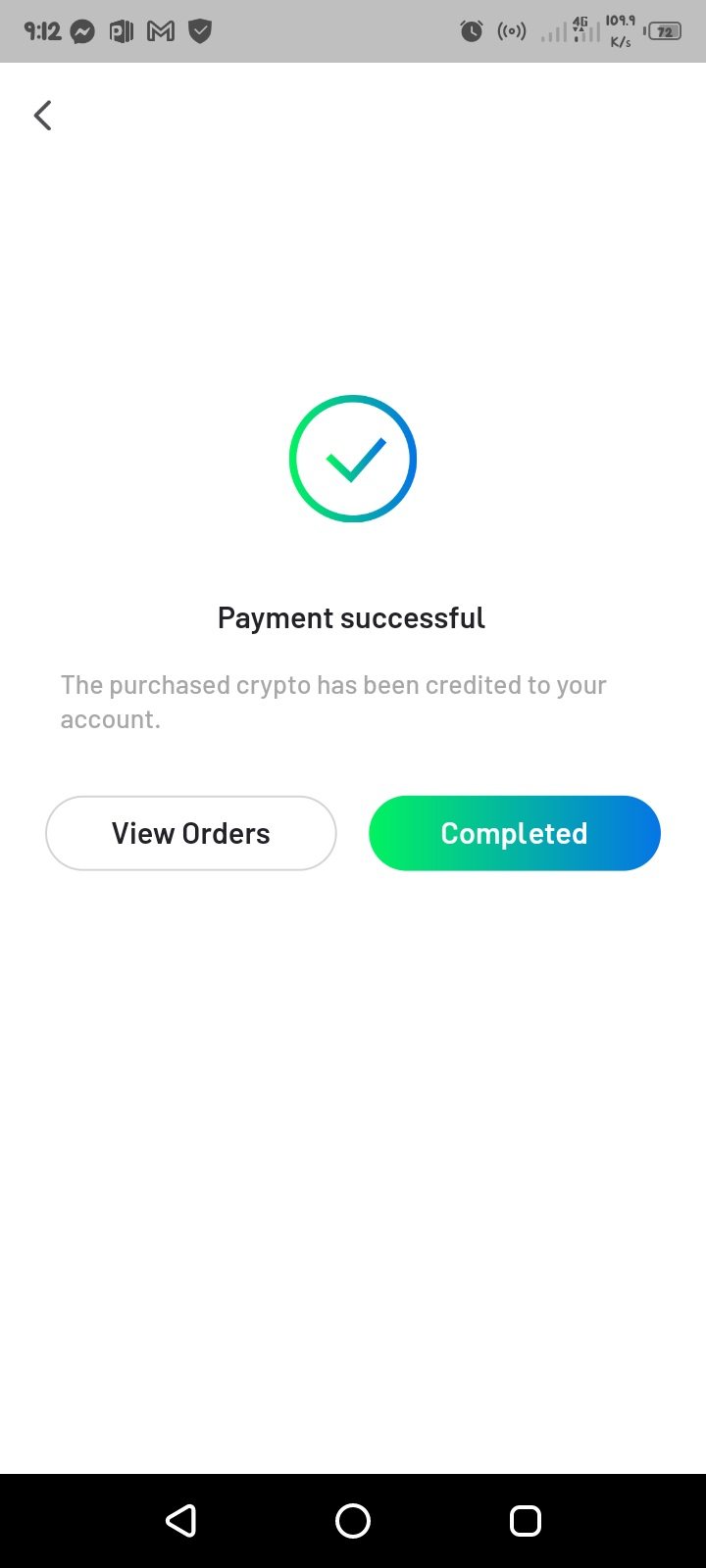Go back using the top-left arrow
The height and width of the screenshot is (1568, 706).
[42, 116]
